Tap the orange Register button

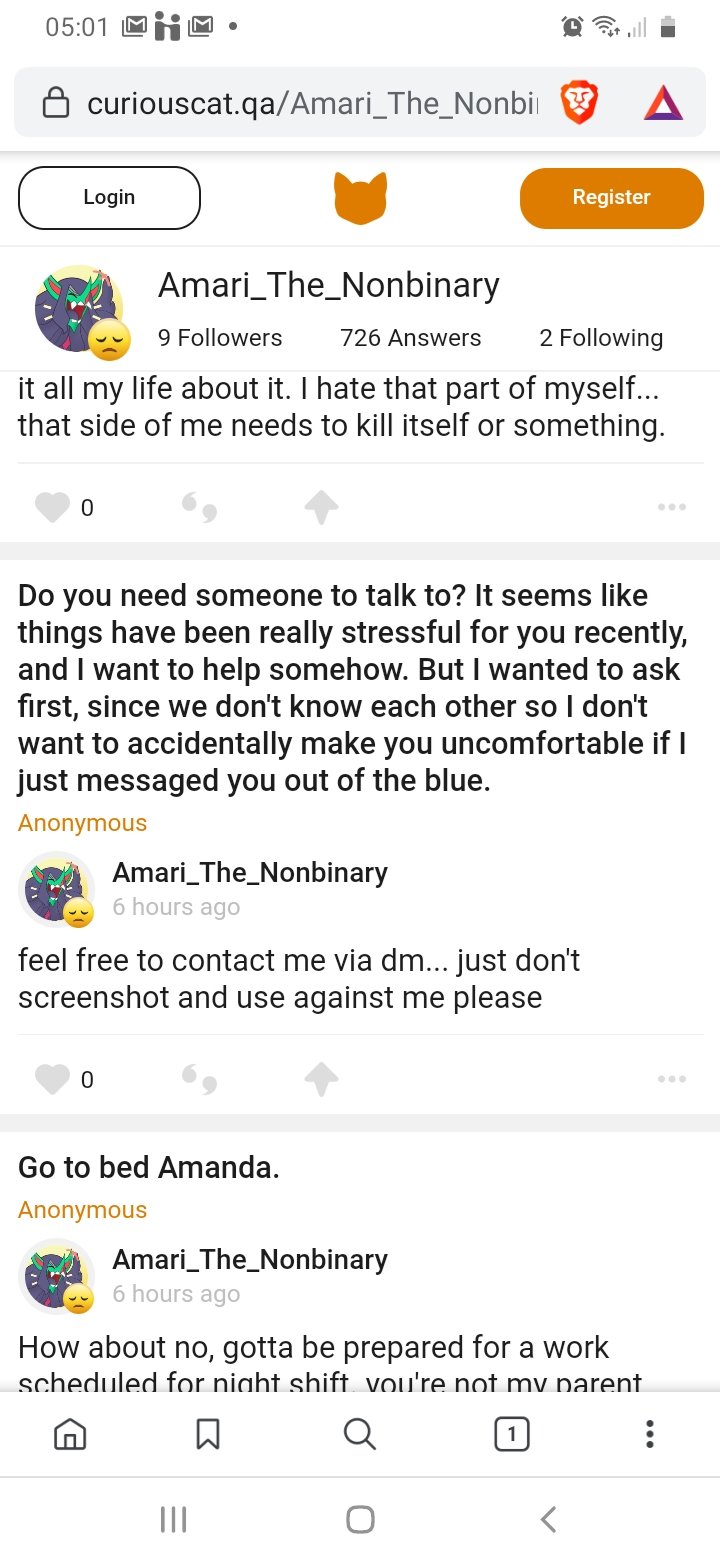(611, 197)
